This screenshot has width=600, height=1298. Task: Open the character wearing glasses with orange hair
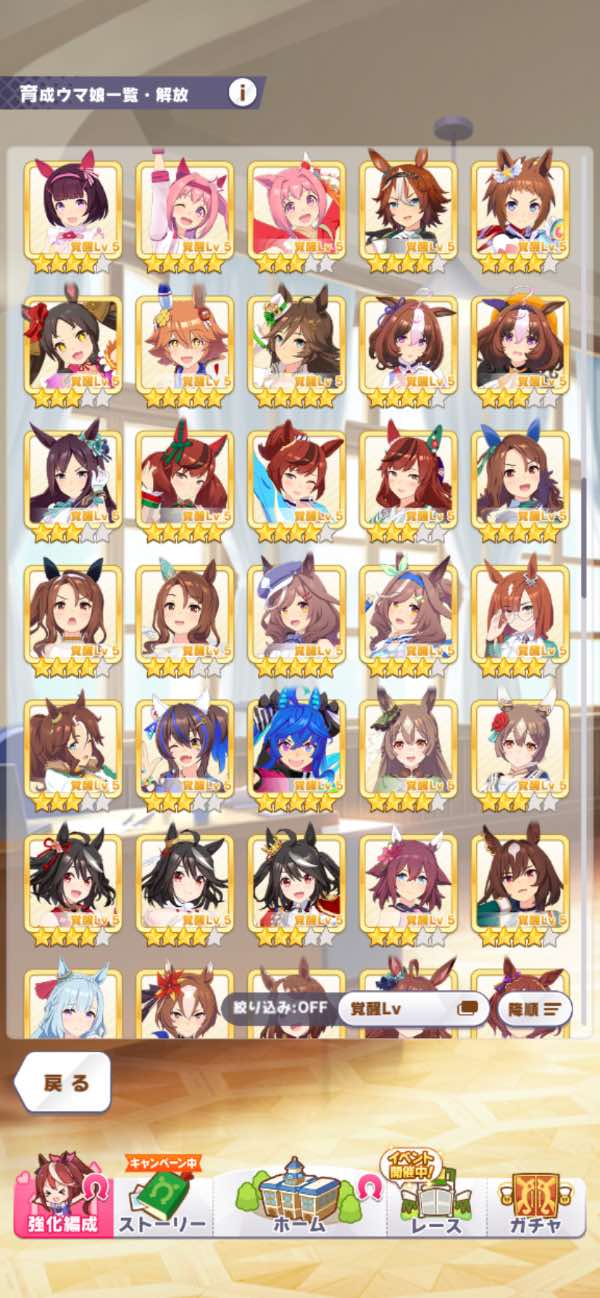tap(520, 612)
